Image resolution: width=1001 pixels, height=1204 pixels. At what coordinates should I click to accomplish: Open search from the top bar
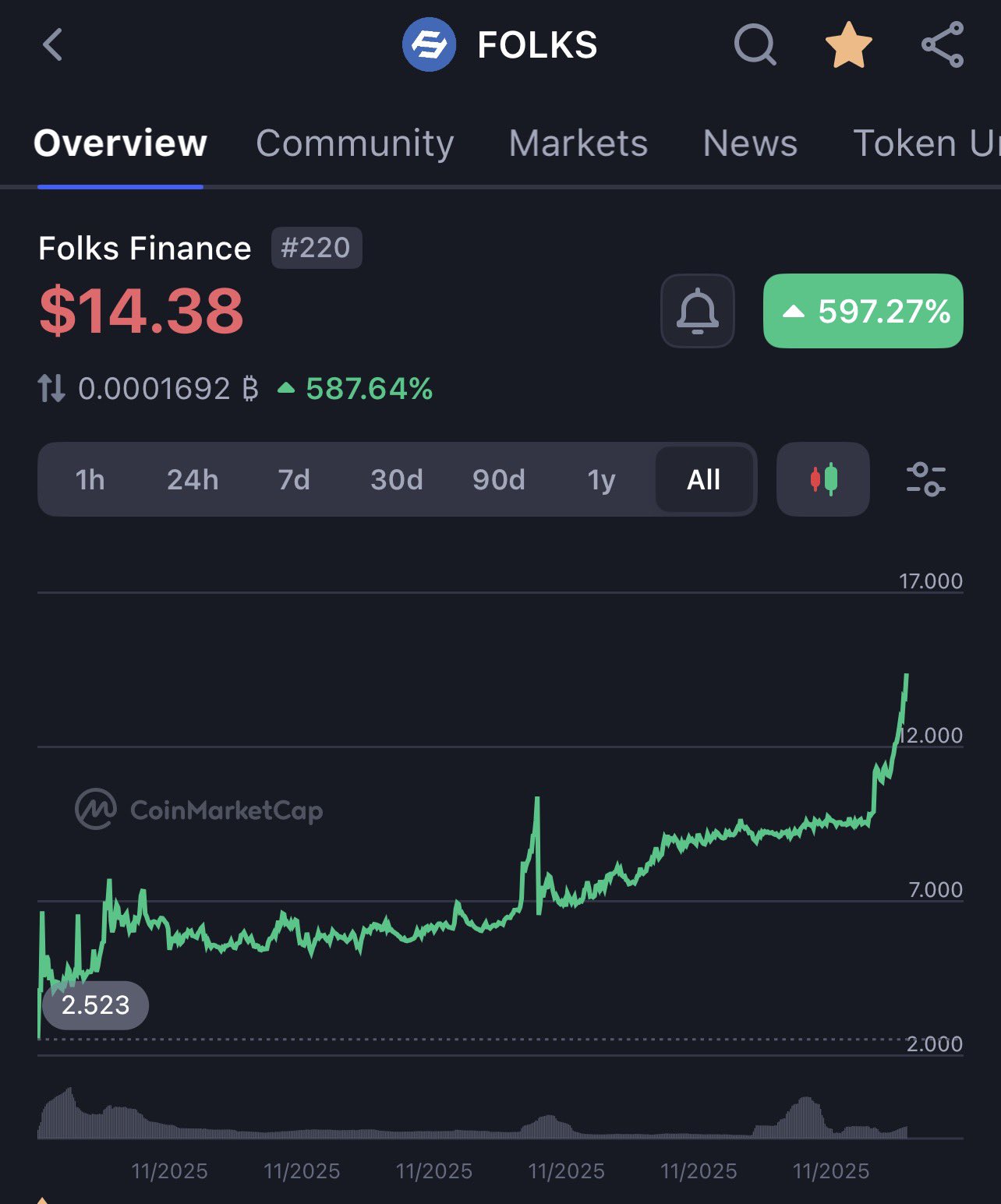coord(755,45)
